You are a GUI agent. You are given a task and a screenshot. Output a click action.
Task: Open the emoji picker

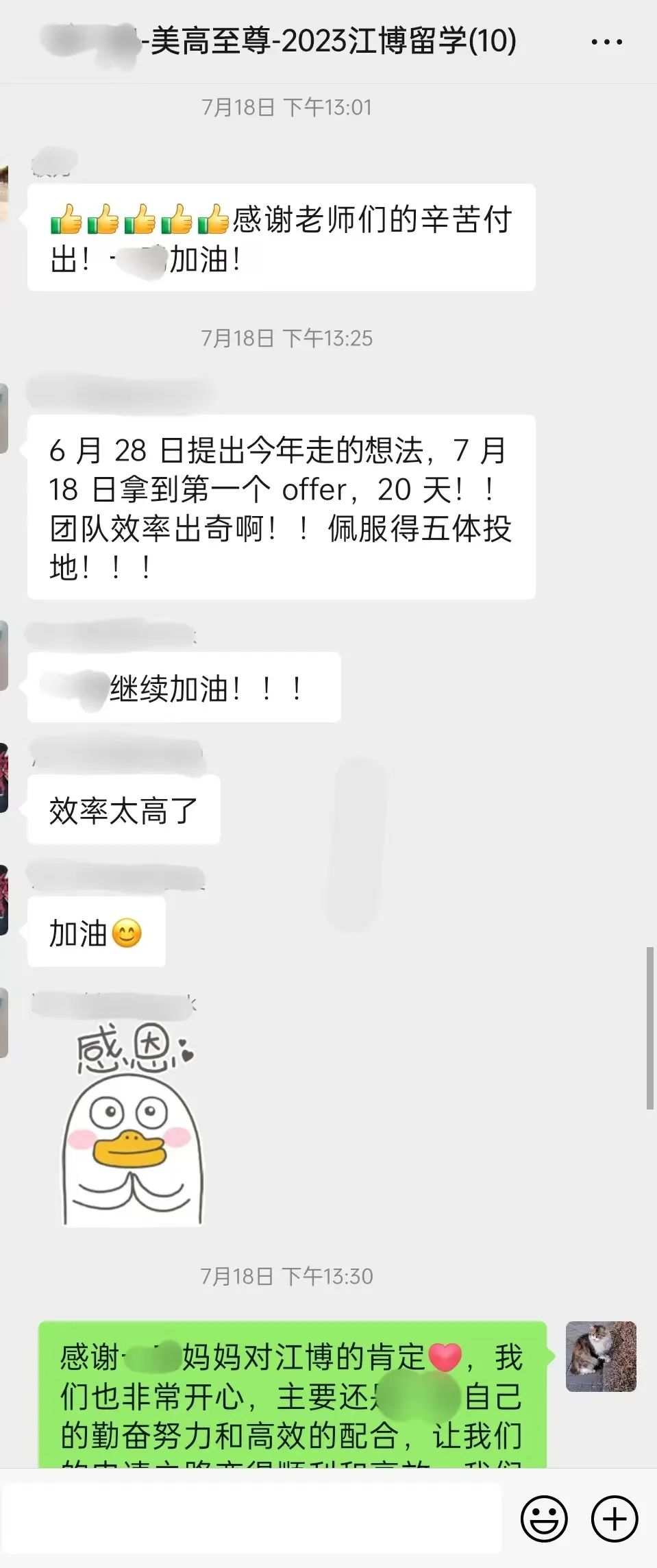coord(544,1519)
